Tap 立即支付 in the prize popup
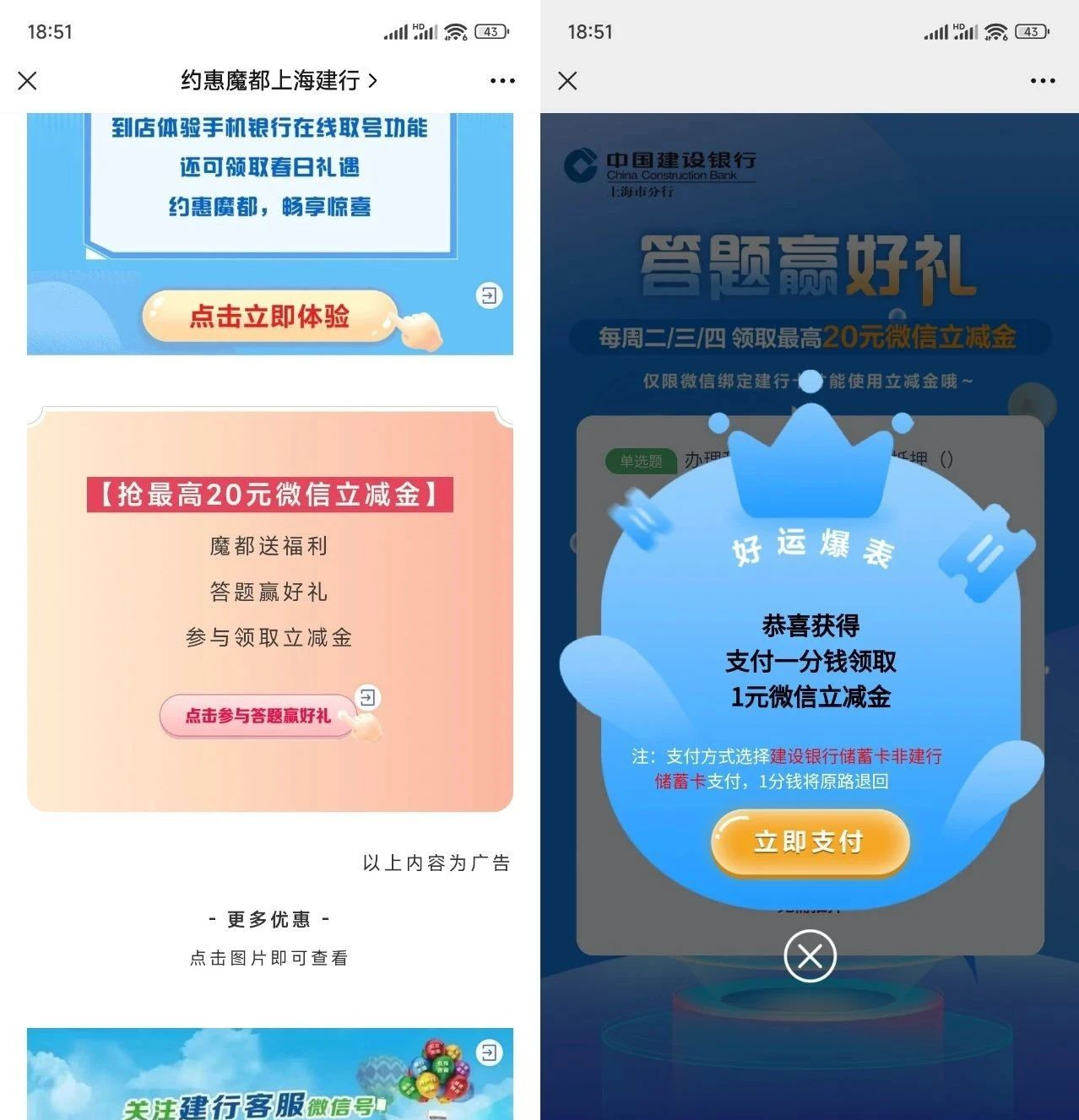This screenshot has width=1079, height=1120. [x=809, y=841]
